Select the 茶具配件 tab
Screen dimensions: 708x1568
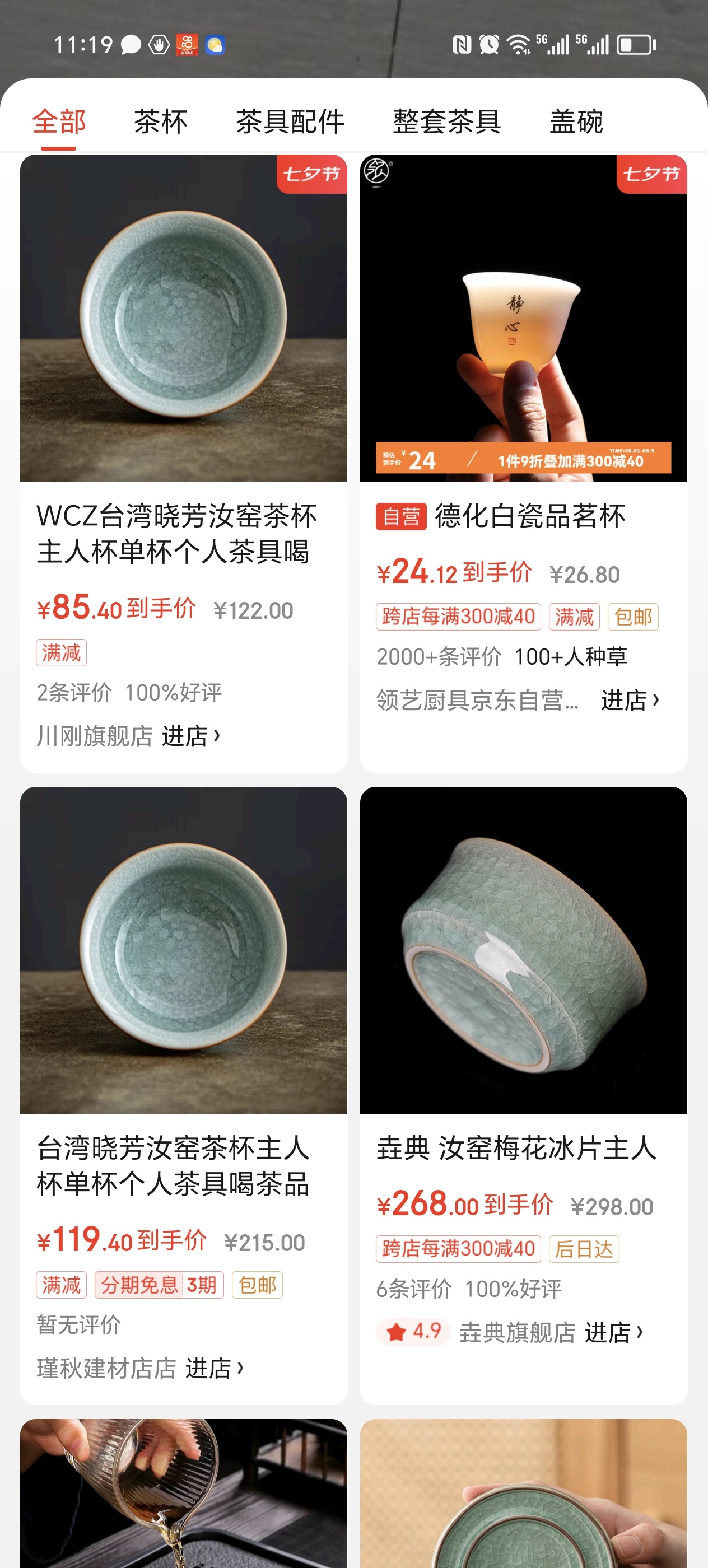point(290,122)
